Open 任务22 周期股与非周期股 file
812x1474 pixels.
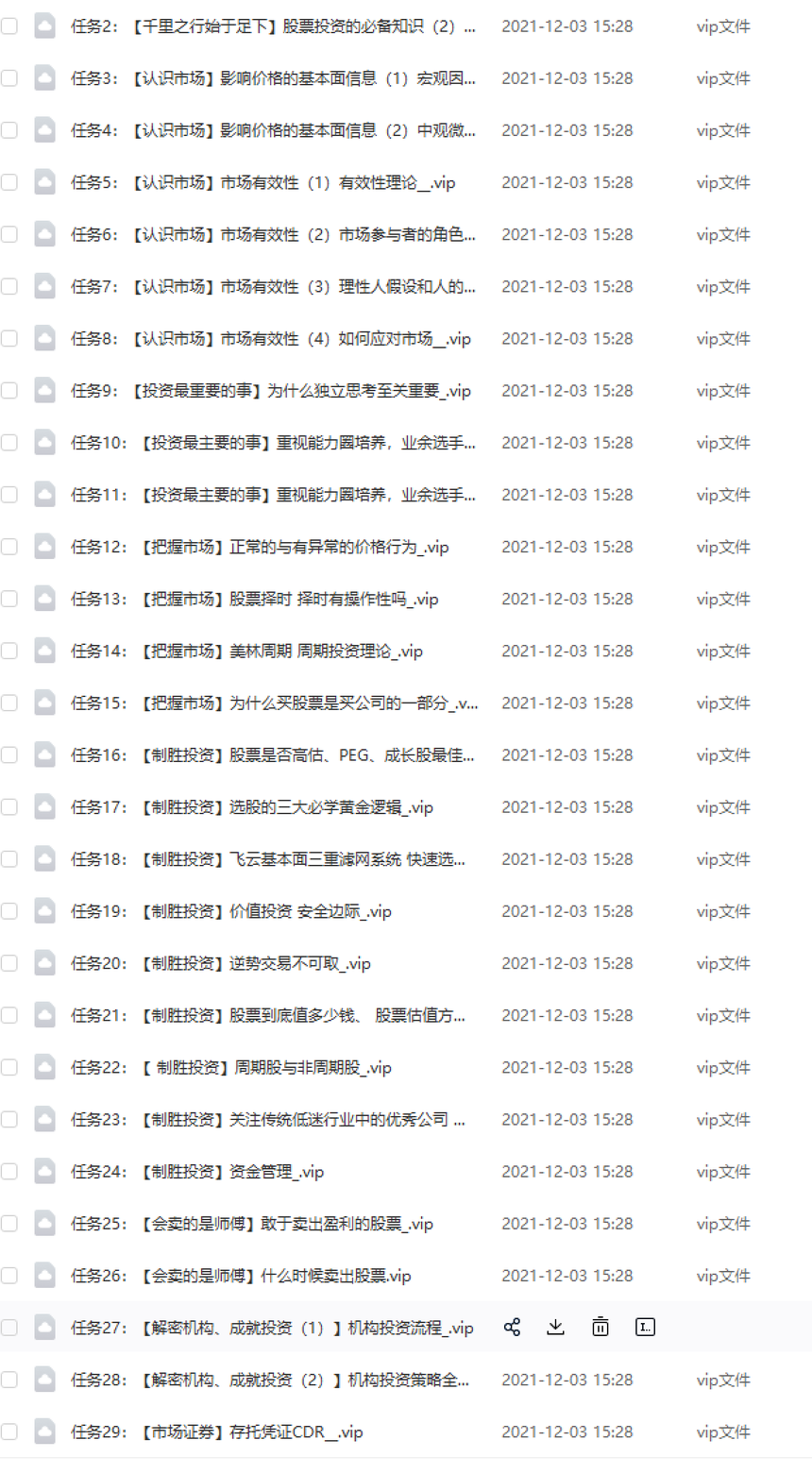(x=230, y=1067)
